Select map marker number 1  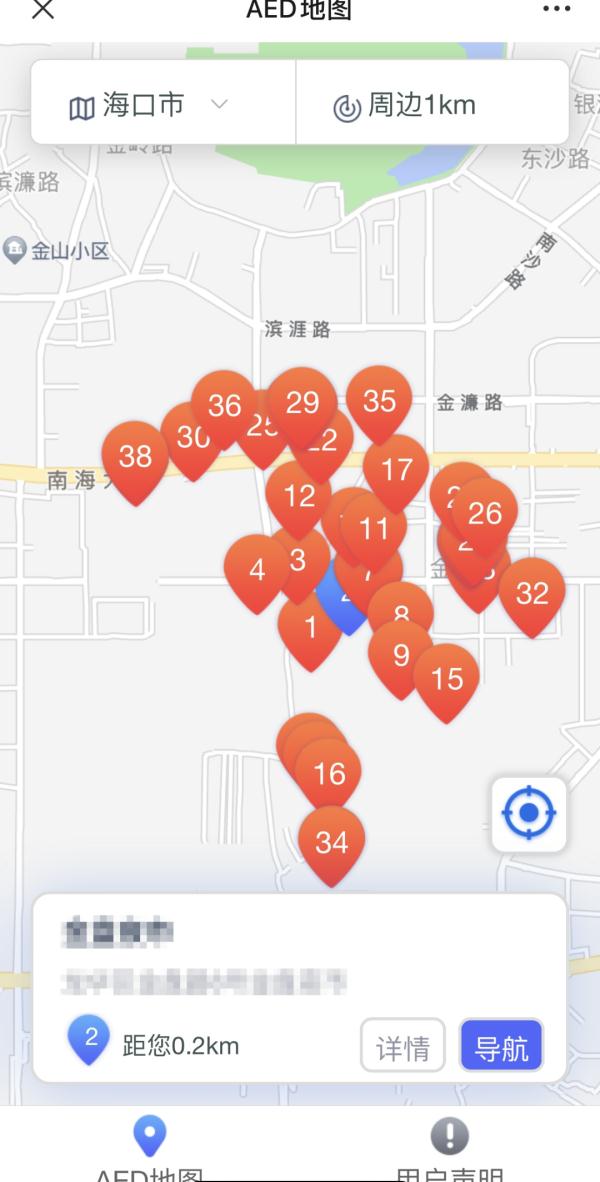pos(309,630)
